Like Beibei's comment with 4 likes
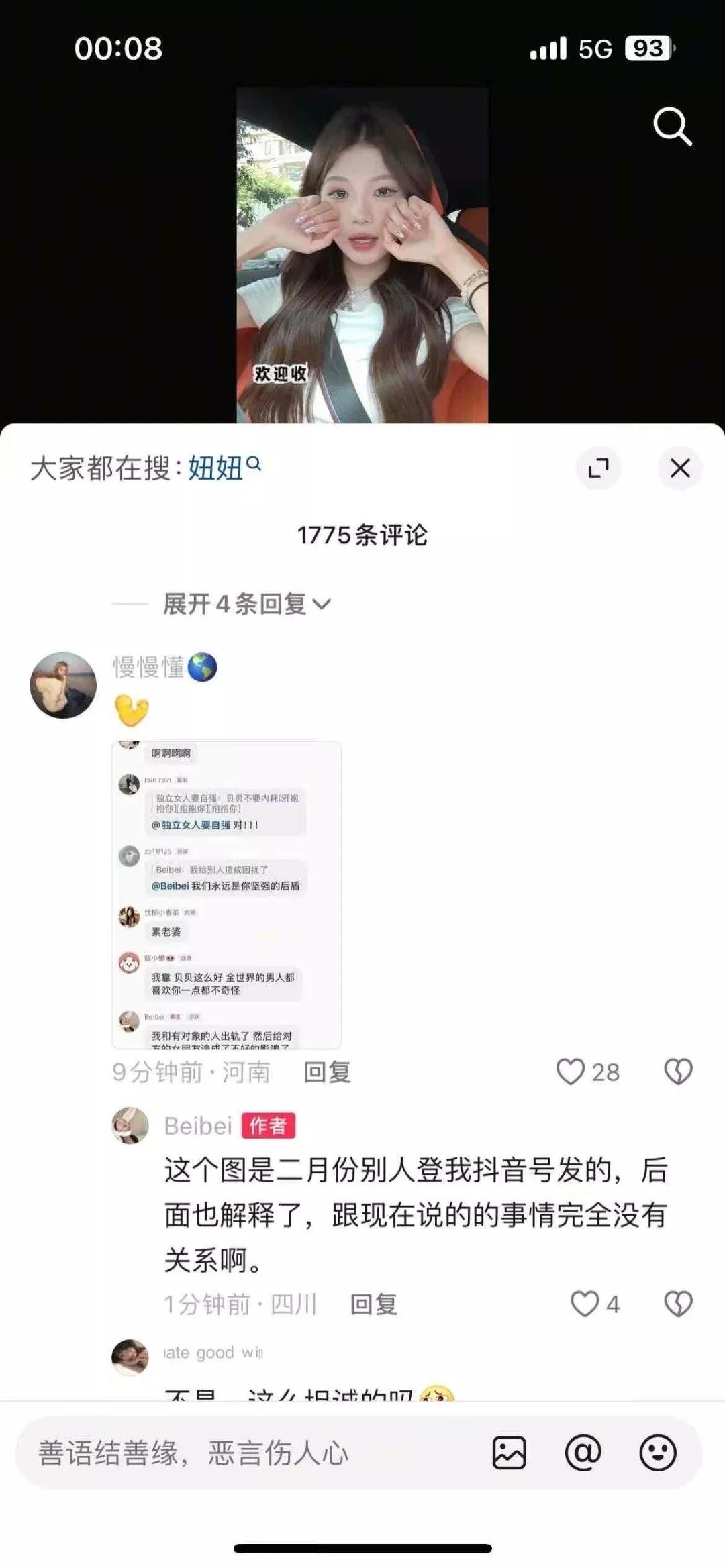The height and width of the screenshot is (1568, 725). [x=594, y=1304]
